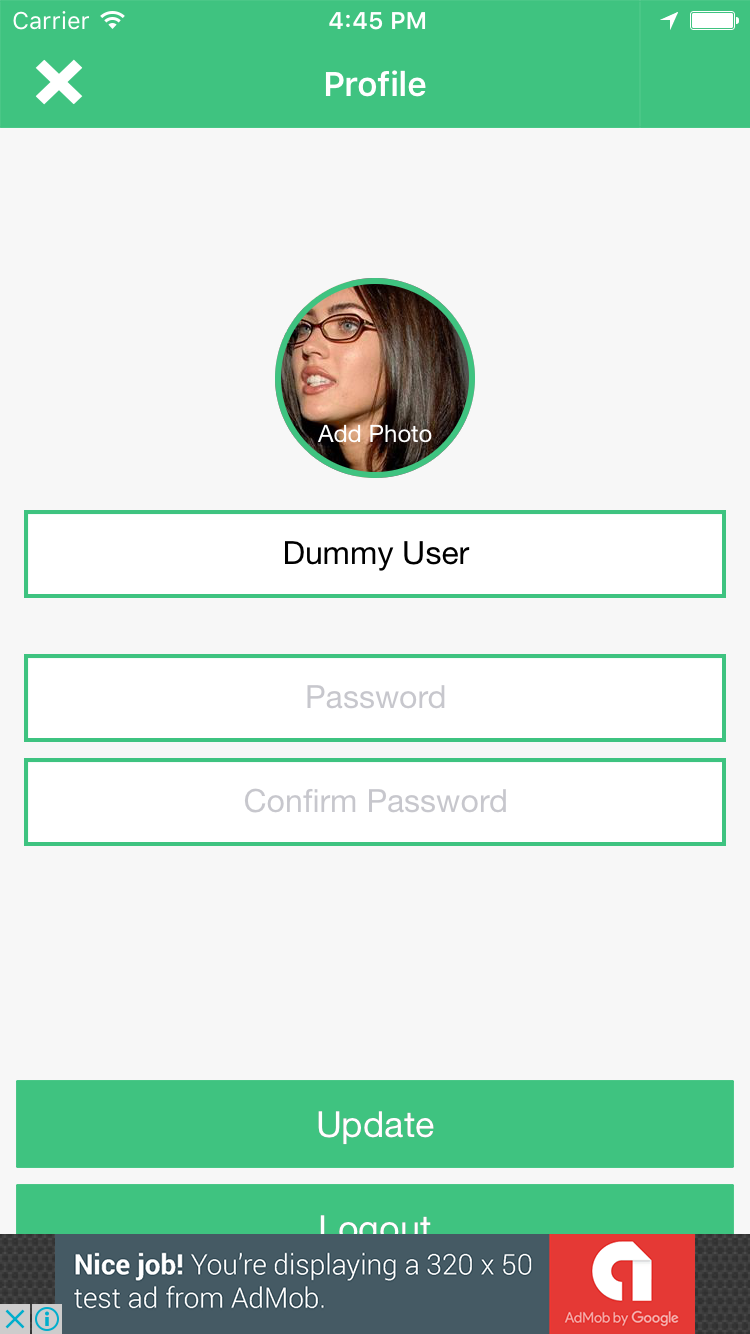Focus the Password field
The width and height of the screenshot is (750, 1334).
(375, 698)
